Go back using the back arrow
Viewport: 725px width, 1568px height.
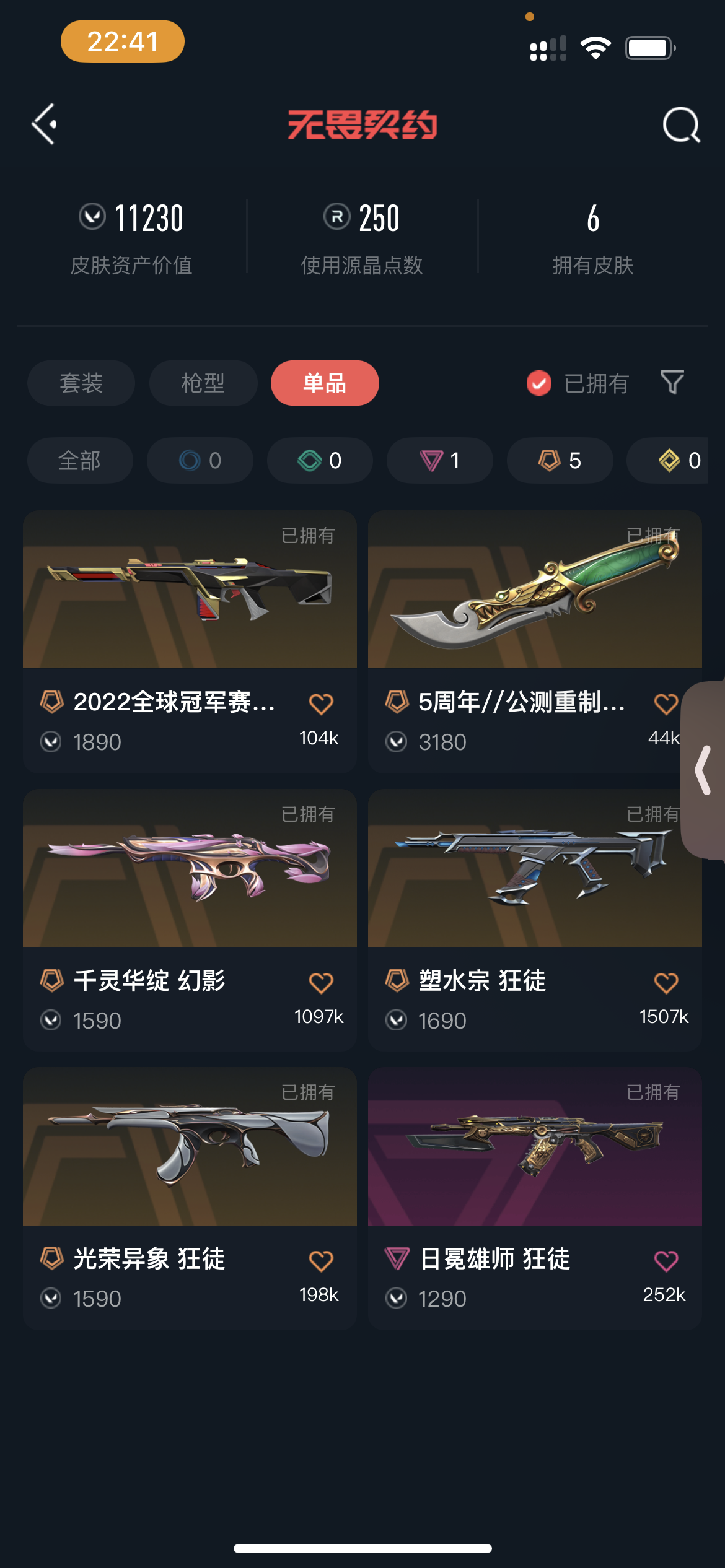pyautogui.click(x=45, y=124)
